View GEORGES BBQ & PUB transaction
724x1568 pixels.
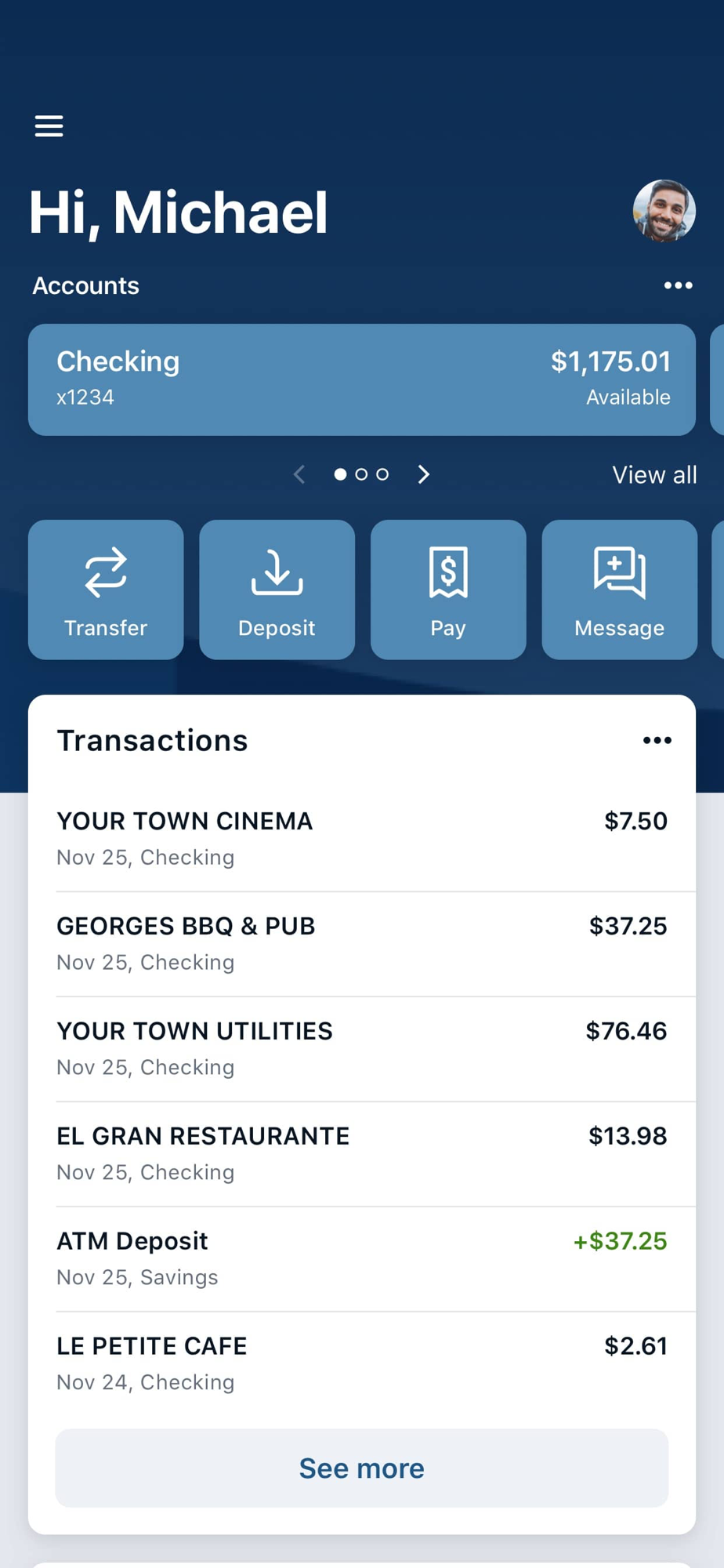tap(362, 944)
